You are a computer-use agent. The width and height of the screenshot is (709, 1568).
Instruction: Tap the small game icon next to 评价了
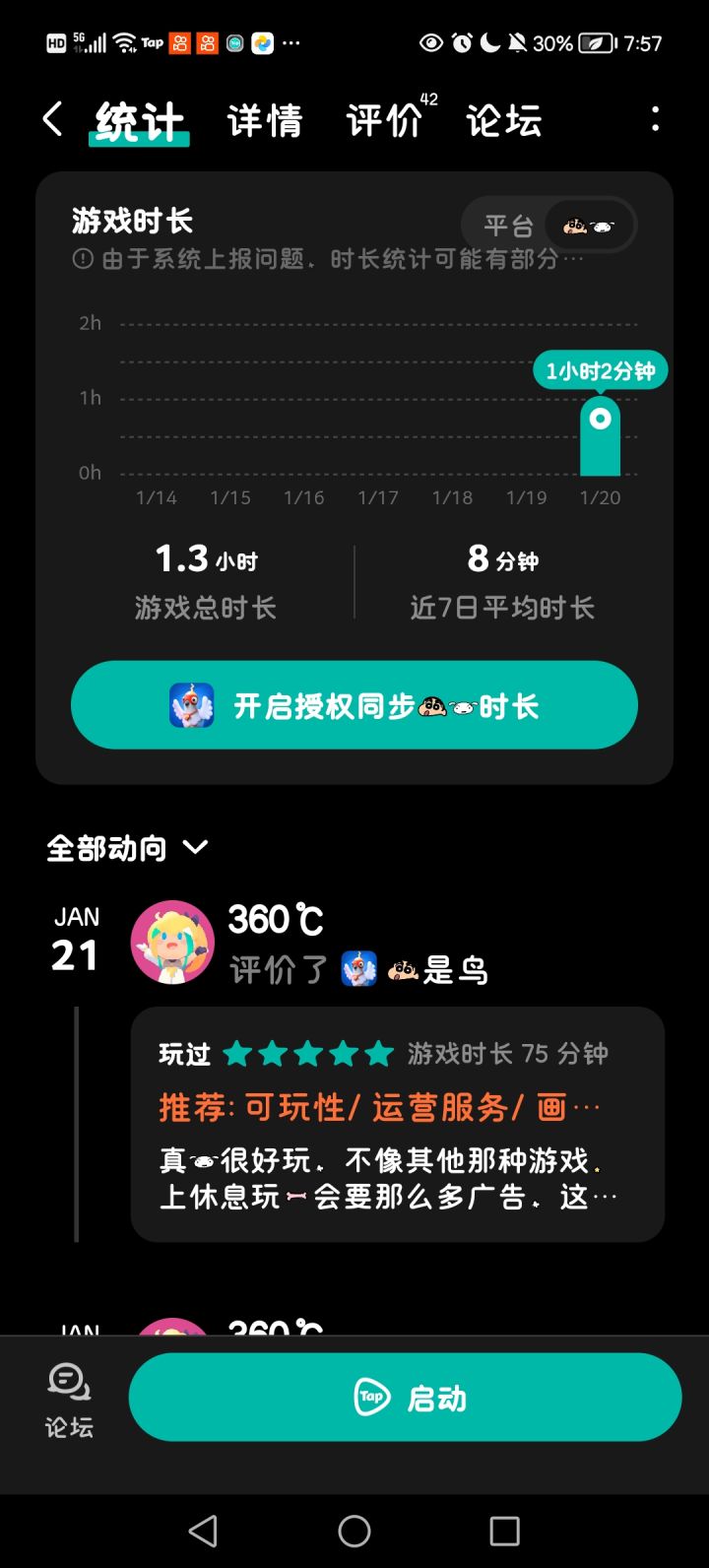pyautogui.click(x=358, y=969)
